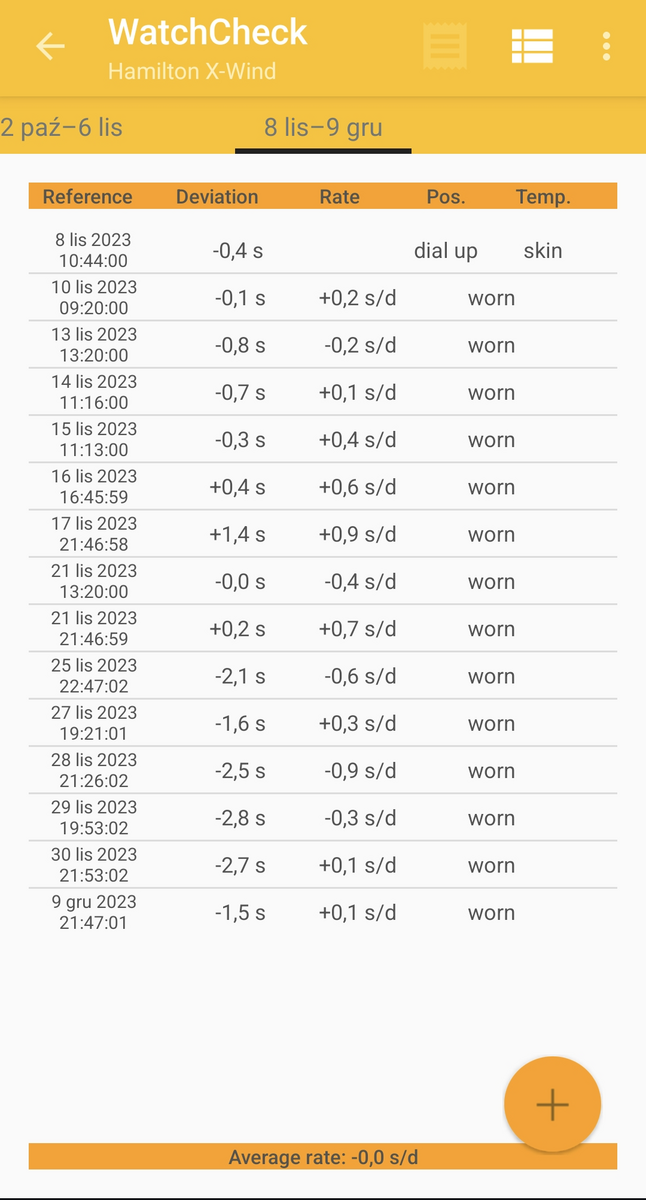
Task: Open the 27 lis 2023 19:21:01 entry
Action: tap(322, 723)
